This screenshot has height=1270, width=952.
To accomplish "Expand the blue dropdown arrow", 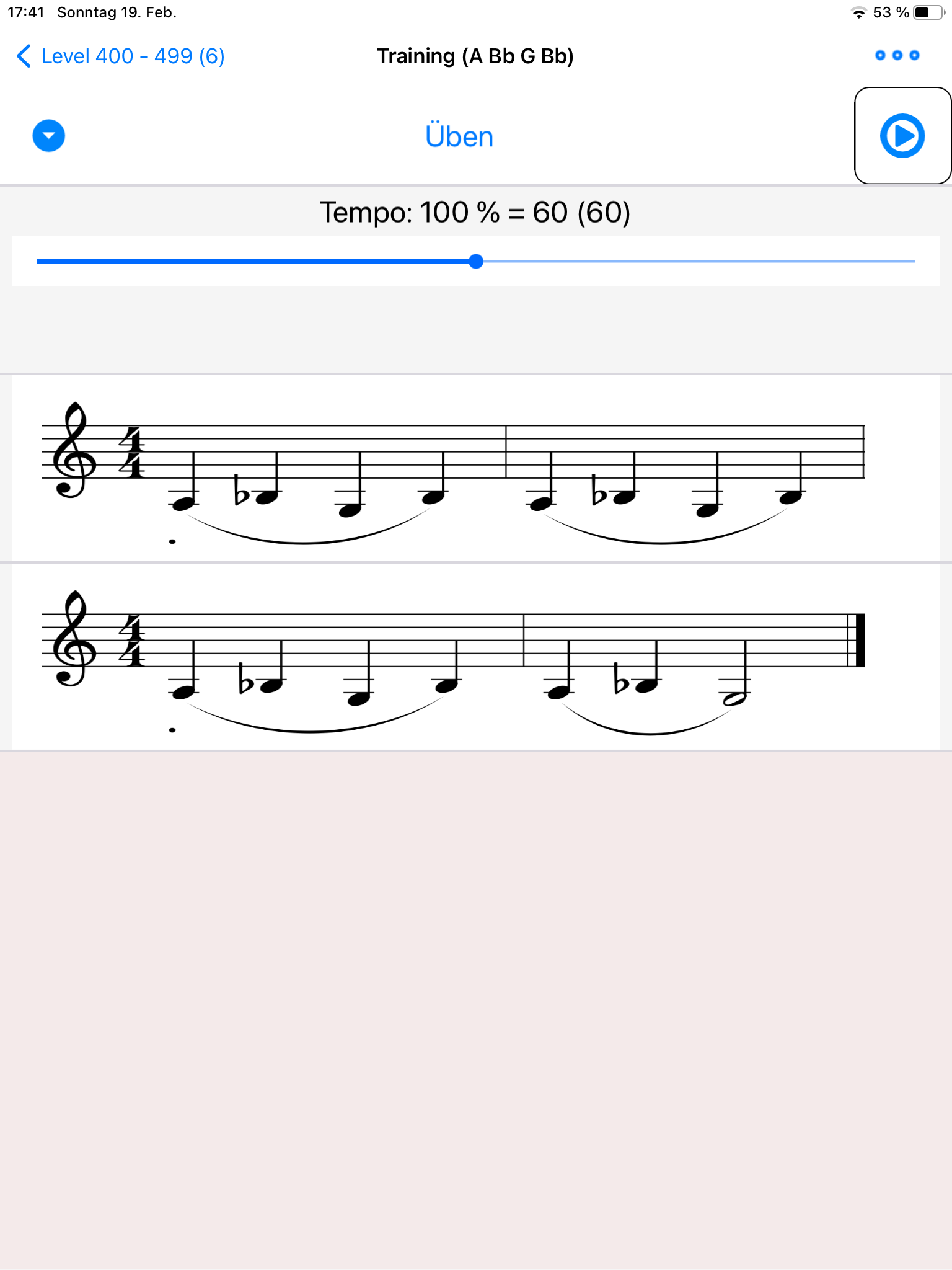I will coord(48,136).
